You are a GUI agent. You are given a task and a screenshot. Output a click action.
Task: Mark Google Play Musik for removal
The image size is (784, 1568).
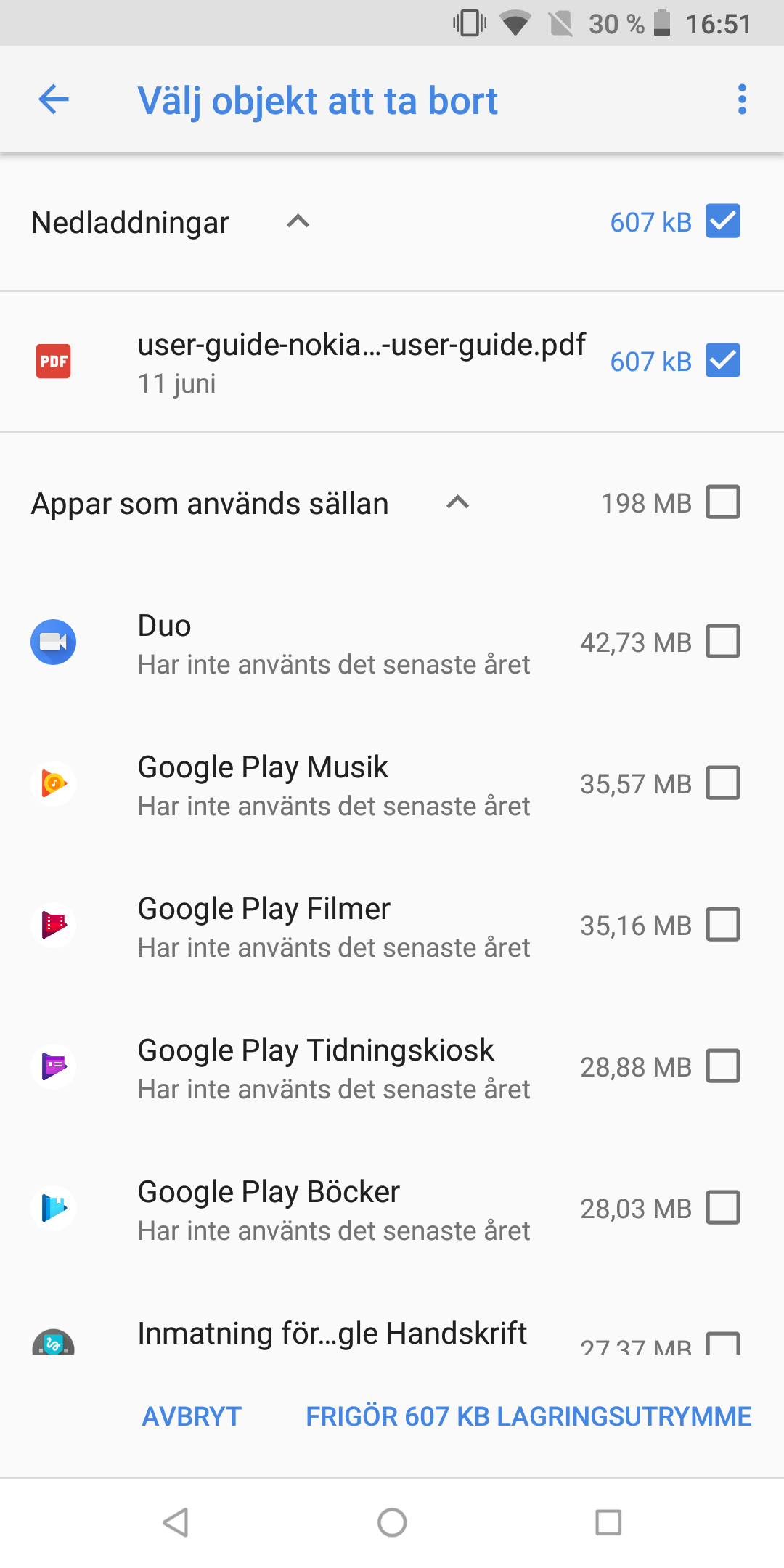pos(723,783)
